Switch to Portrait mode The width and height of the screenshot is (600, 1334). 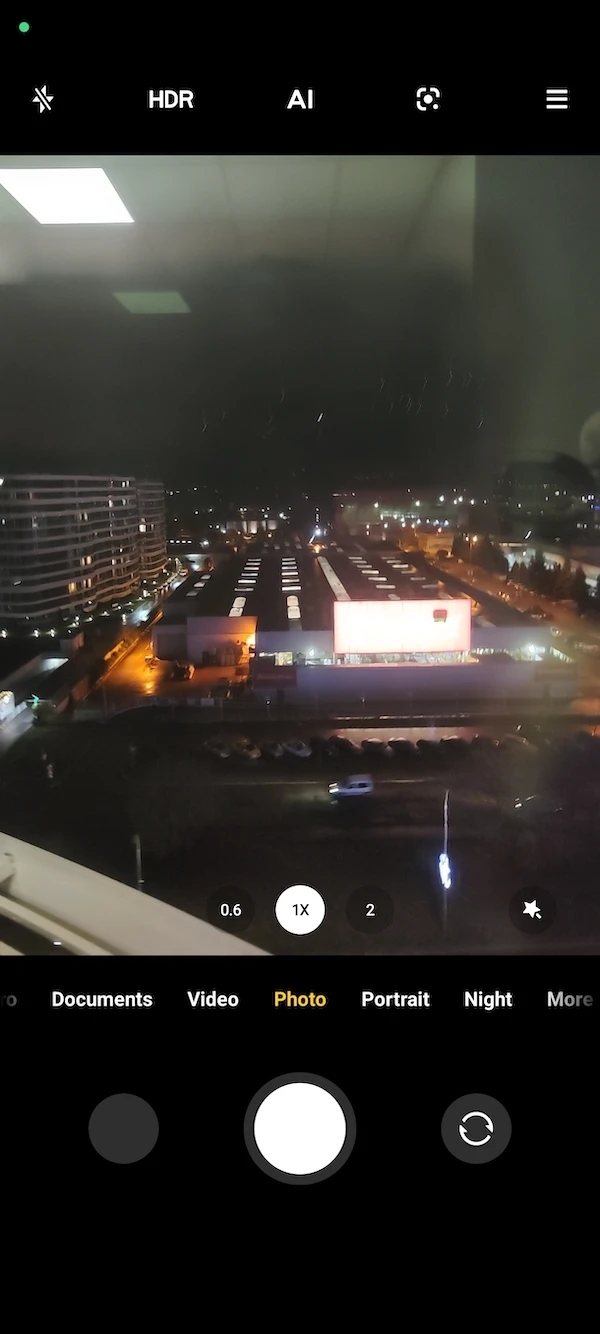395,999
